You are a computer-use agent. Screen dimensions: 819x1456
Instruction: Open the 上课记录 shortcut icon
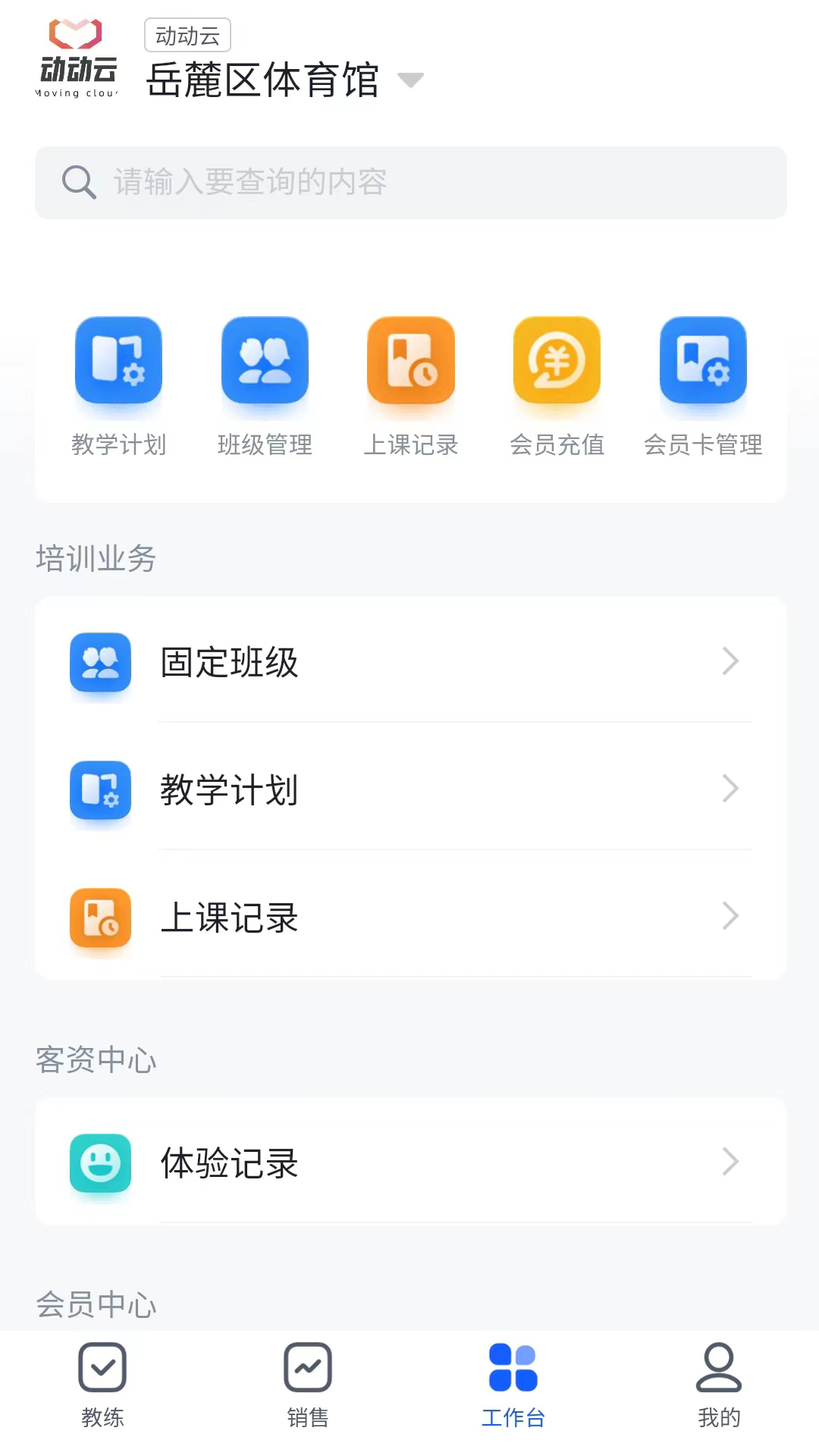click(410, 361)
